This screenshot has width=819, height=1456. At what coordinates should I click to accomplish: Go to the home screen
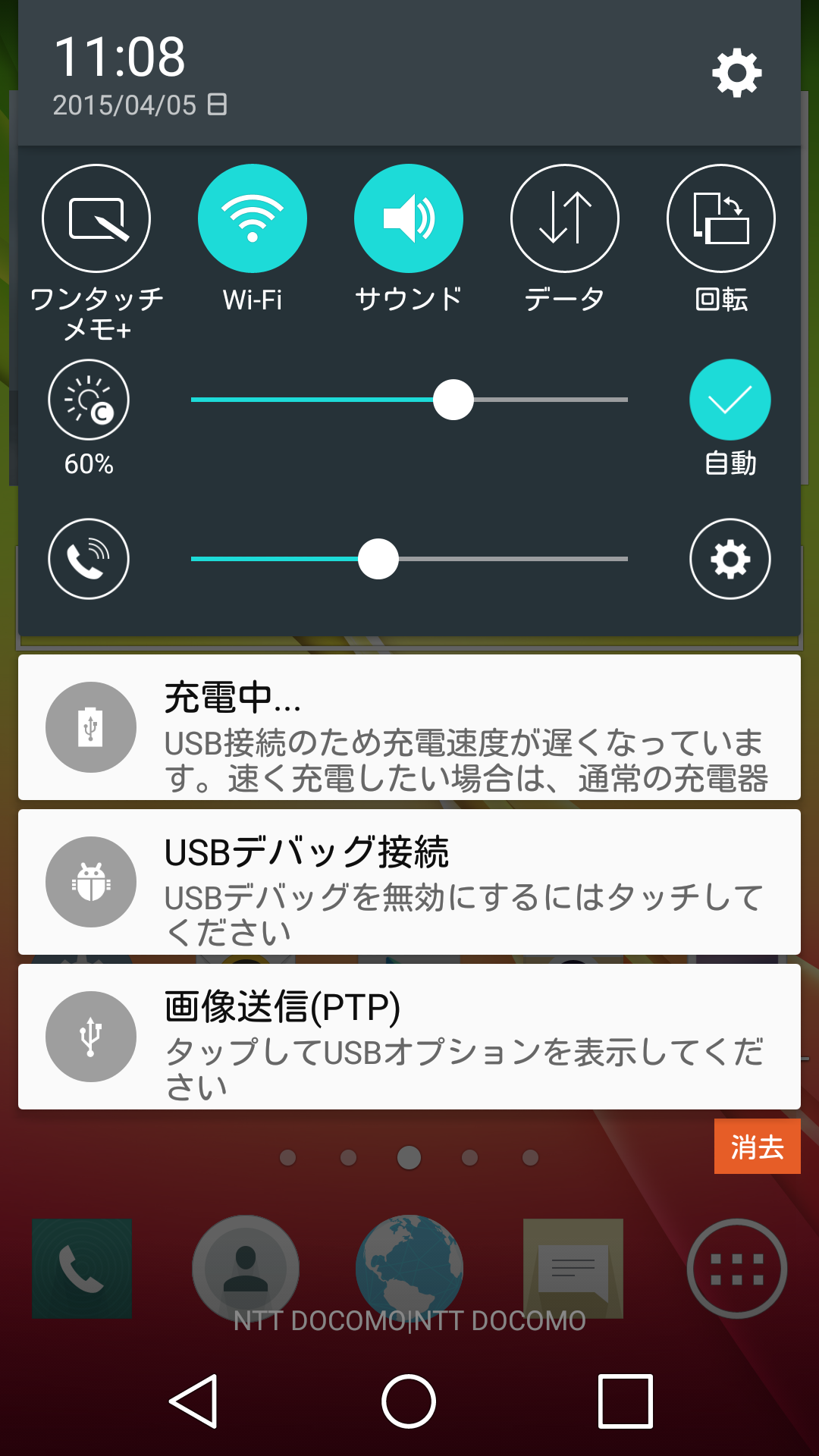click(409, 1401)
